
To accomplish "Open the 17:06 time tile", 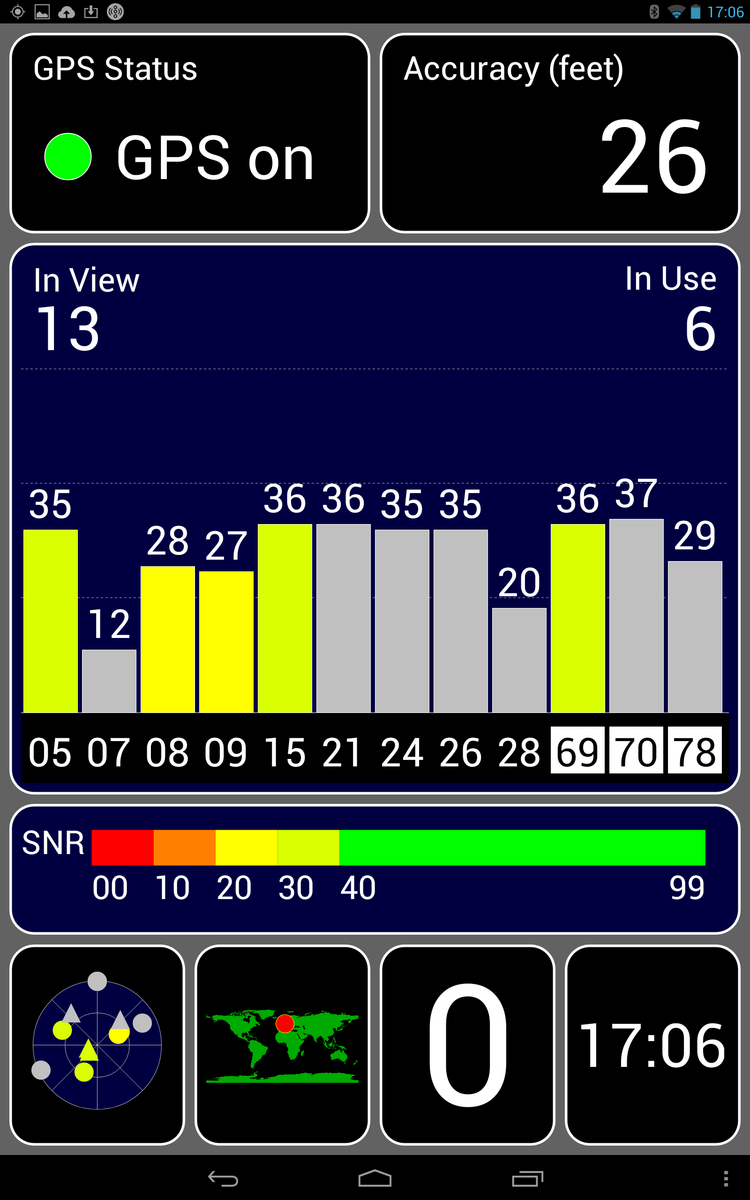I will pos(652,1045).
